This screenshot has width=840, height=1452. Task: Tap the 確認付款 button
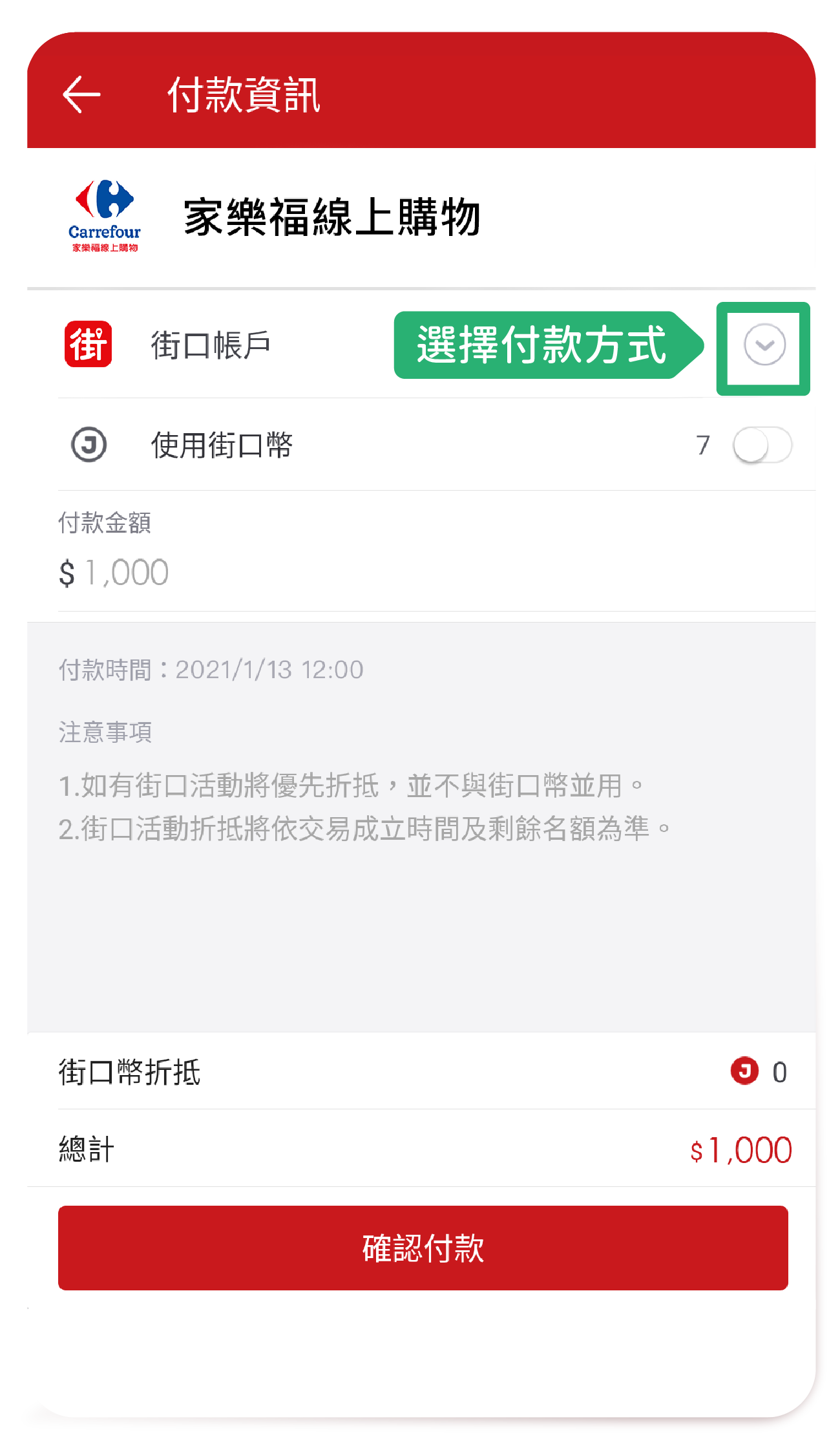click(x=423, y=1248)
